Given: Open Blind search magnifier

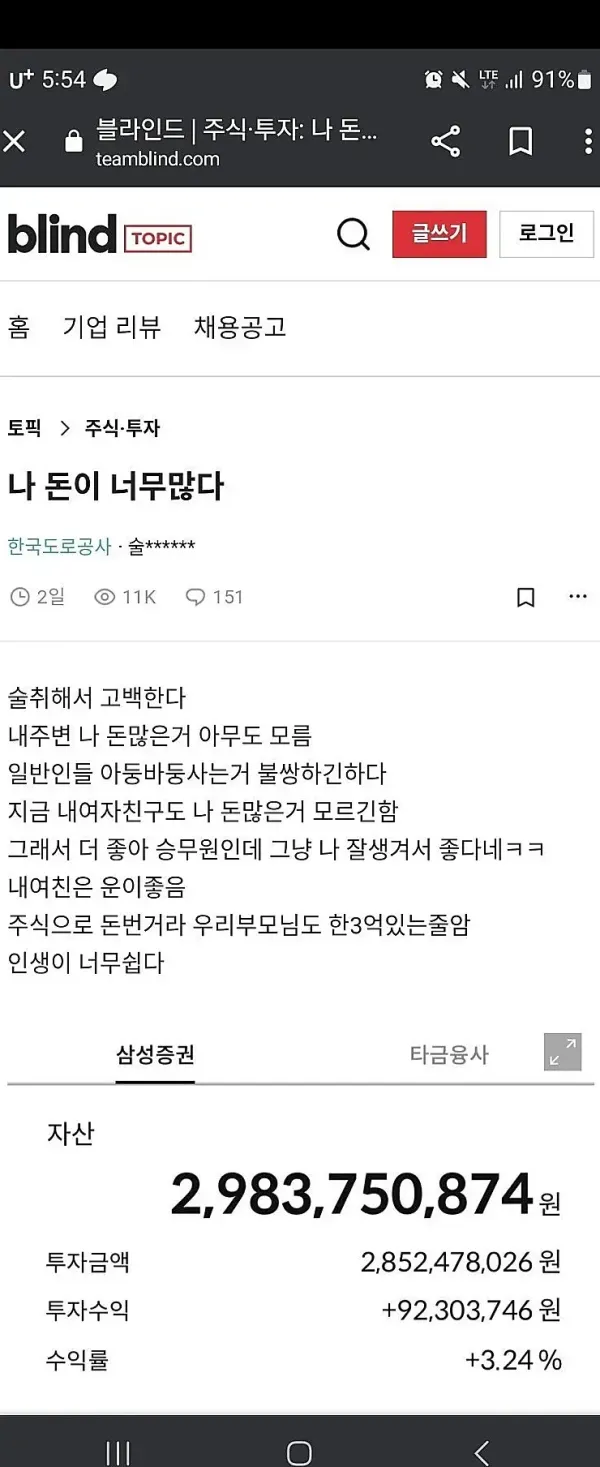Looking at the screenshot, I should (353, 235).
